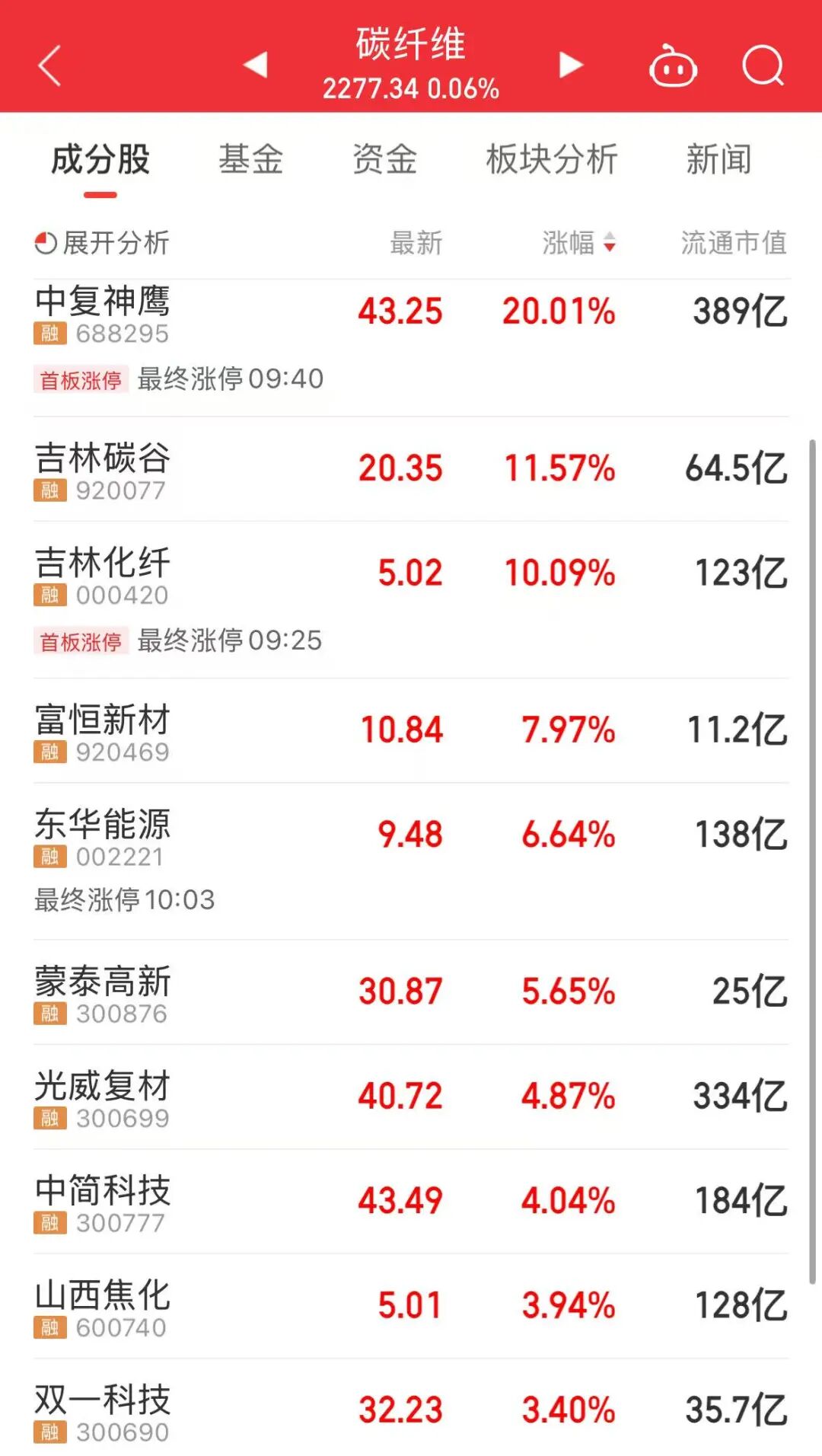This screenshot has height=1456, width=822.
Task: Switch to the 资金 tab
Action: pos(384,160)
